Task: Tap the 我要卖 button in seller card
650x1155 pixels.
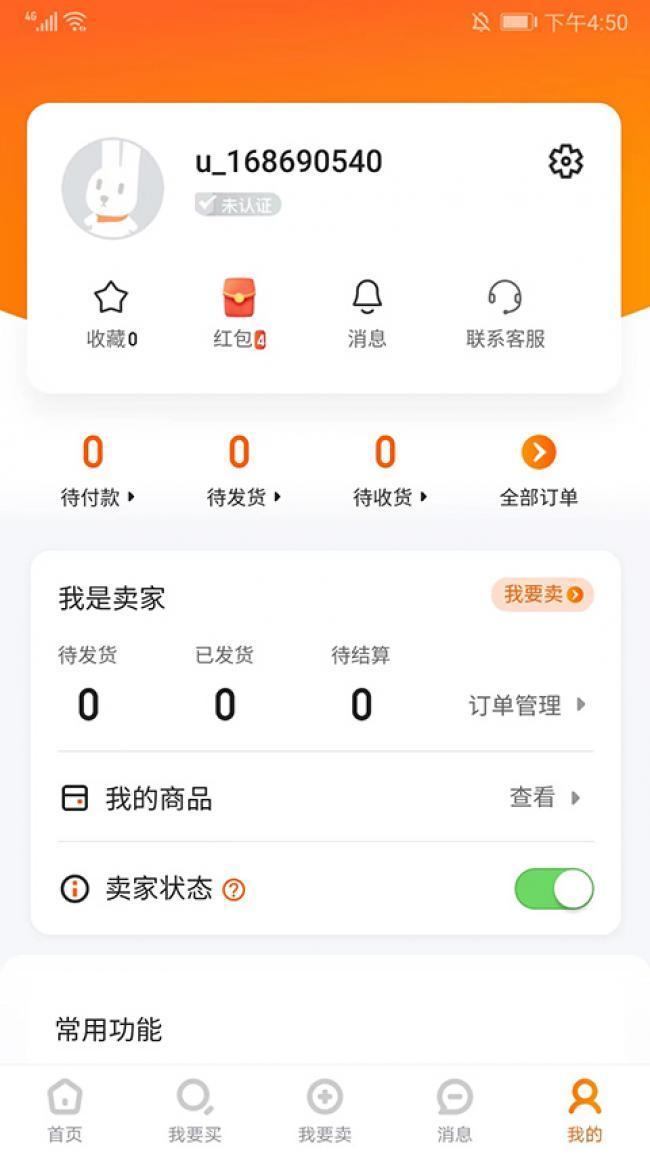Action: point(542,595)
